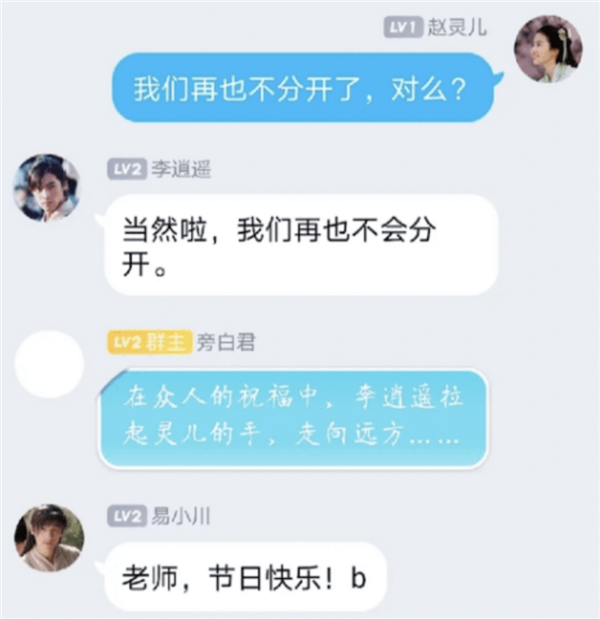This screenshot has width=600, height=619.
Task: Open 旁白君's blank avatar
Action: pyautogui.click(x=48, y=365)
